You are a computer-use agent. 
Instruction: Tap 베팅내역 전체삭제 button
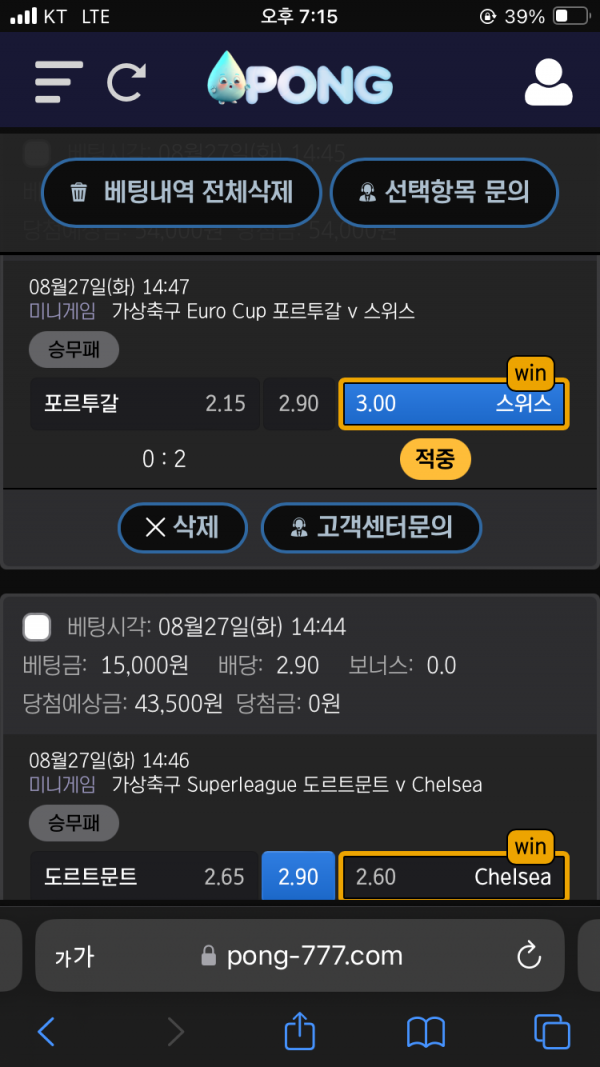[182, 193]
